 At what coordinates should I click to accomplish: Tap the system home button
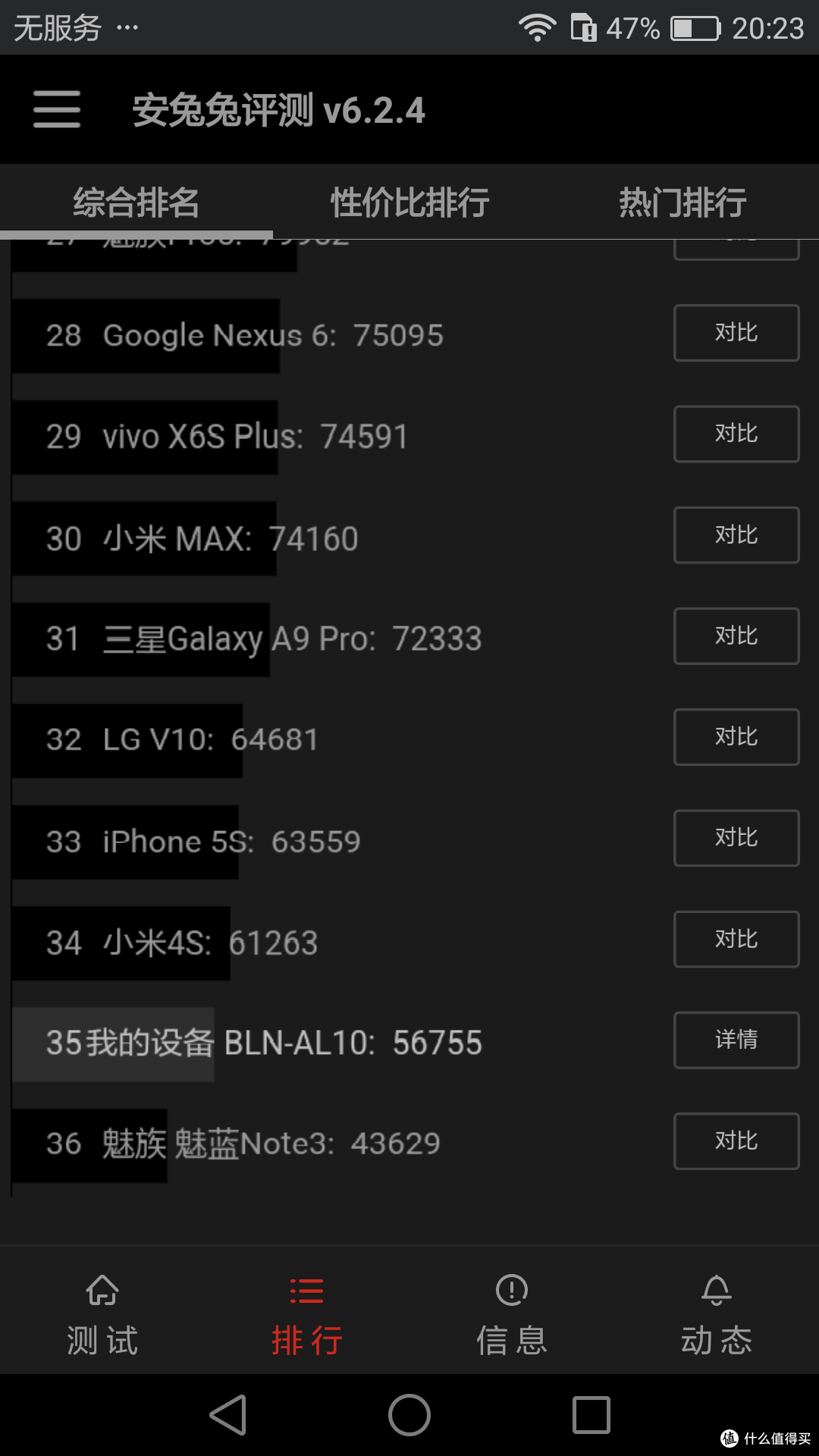coord(409,1415)
